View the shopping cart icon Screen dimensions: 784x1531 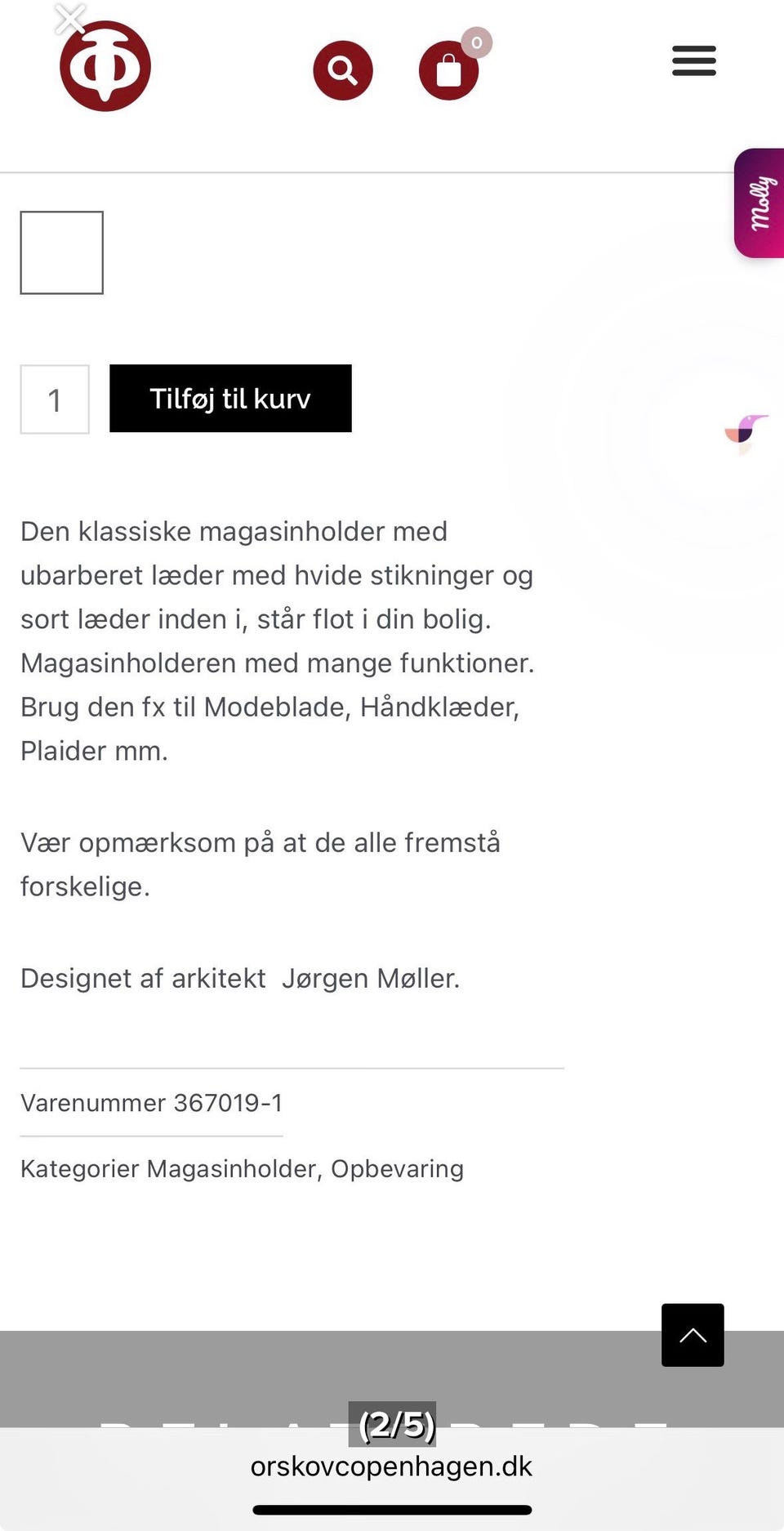[448, 70]
